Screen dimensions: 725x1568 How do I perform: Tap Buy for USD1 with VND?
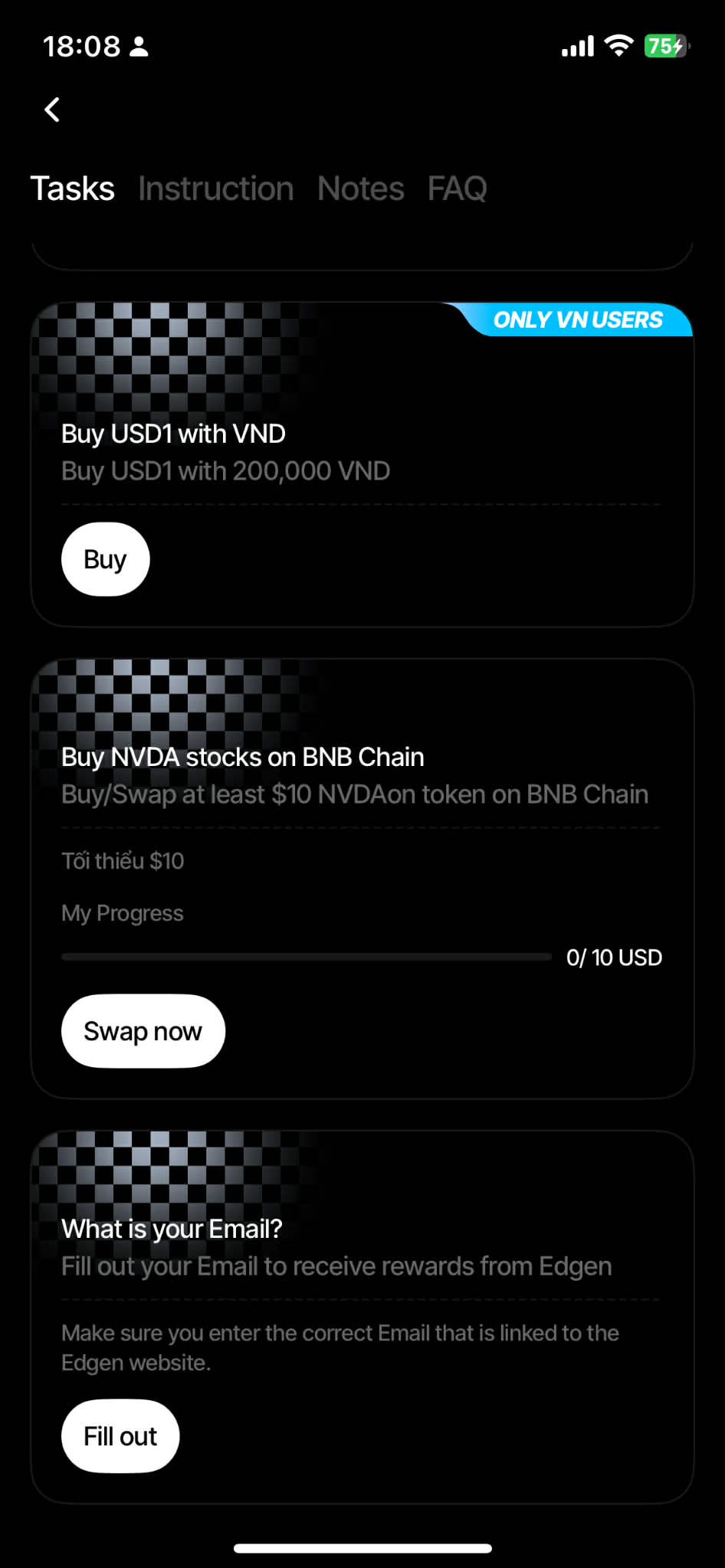click(x=105, y=559)
